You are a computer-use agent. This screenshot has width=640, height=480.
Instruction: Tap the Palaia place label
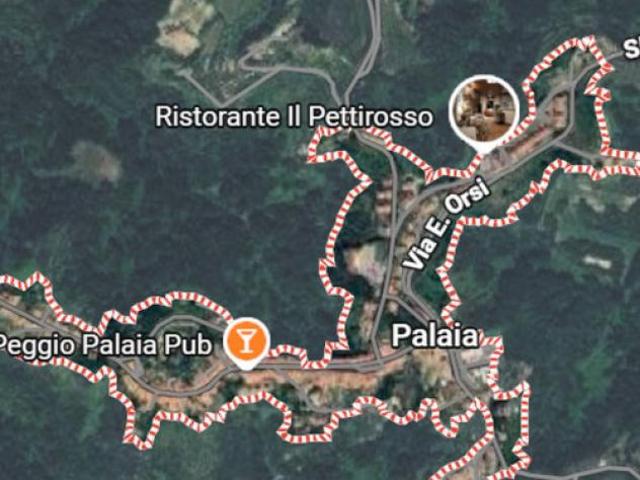point(435,336)
